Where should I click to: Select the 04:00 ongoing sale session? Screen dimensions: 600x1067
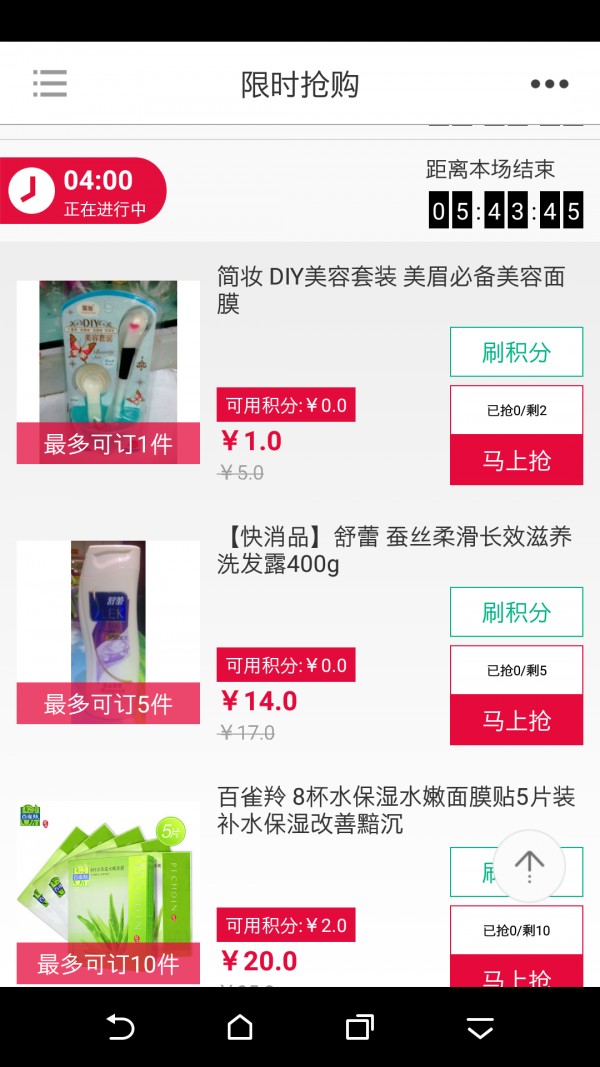84,192
